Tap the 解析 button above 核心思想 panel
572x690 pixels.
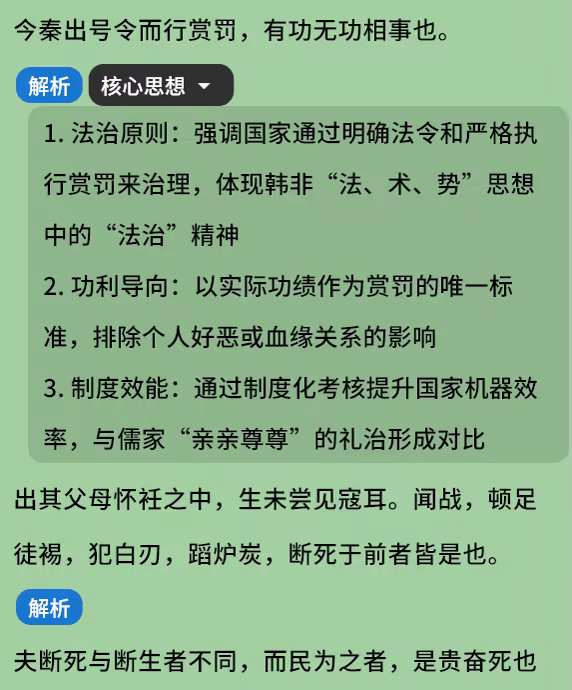(49, 85)
